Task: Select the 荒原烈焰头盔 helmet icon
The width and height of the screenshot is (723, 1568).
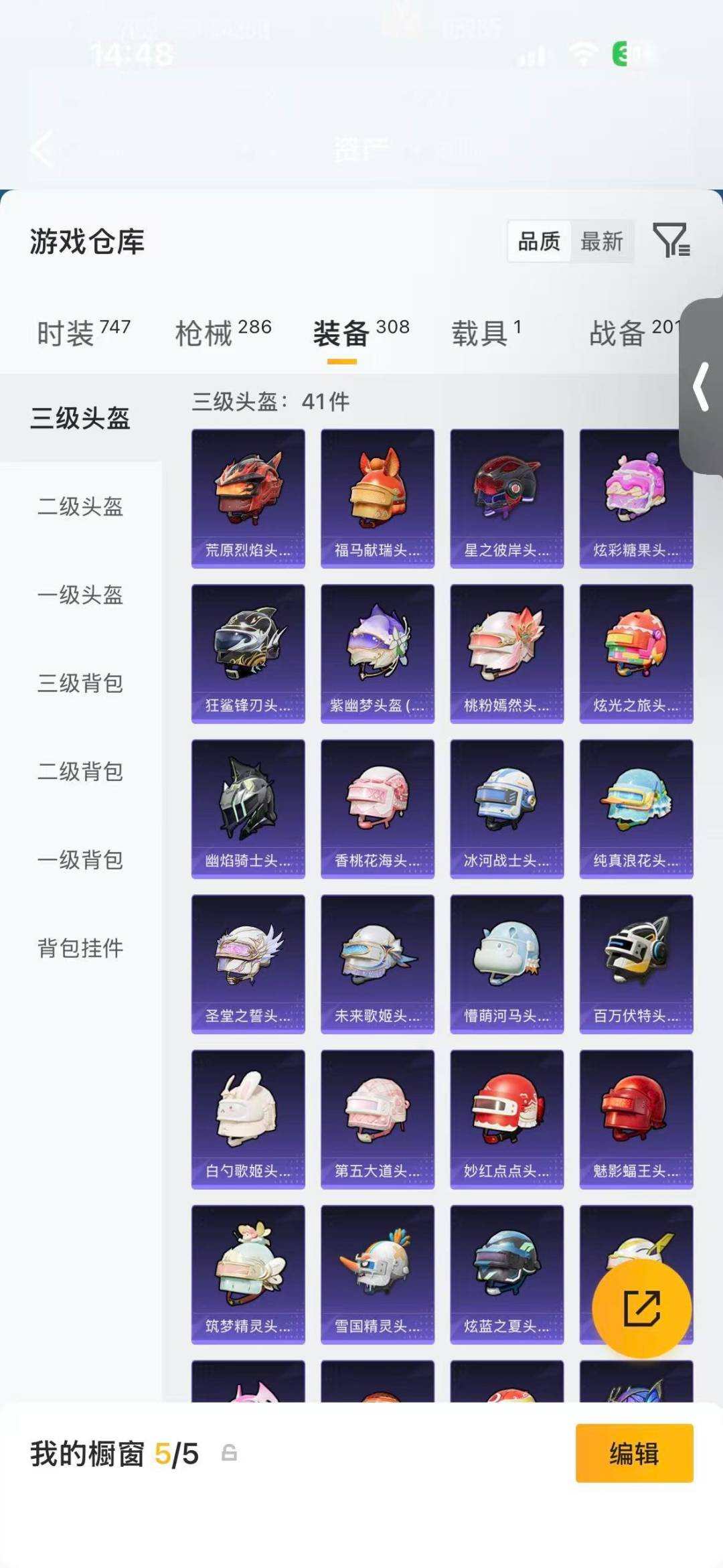Action: [248, 489]
